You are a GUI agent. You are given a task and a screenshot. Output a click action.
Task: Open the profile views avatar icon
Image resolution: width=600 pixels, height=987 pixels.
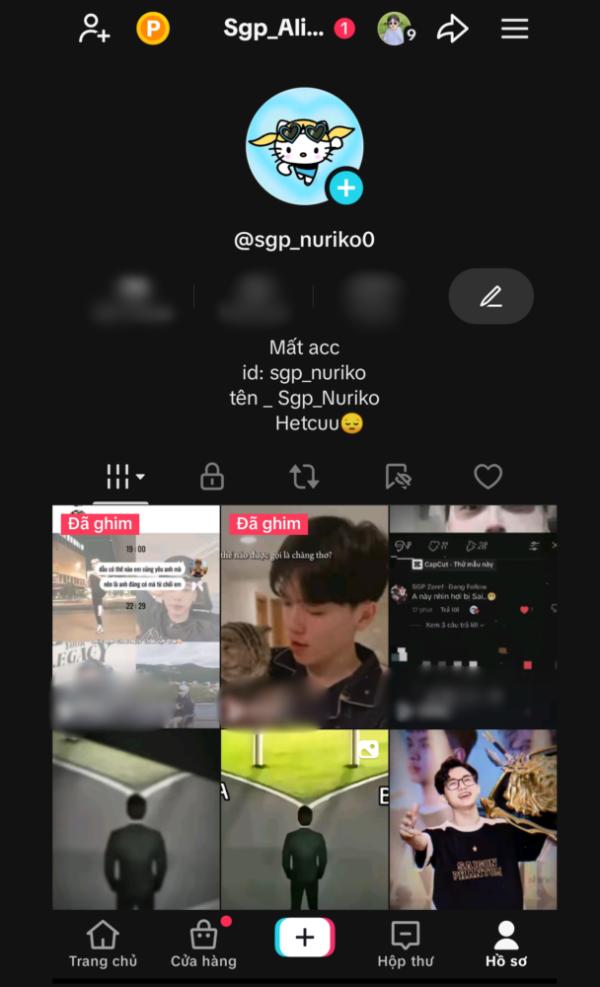pos(395,29)
